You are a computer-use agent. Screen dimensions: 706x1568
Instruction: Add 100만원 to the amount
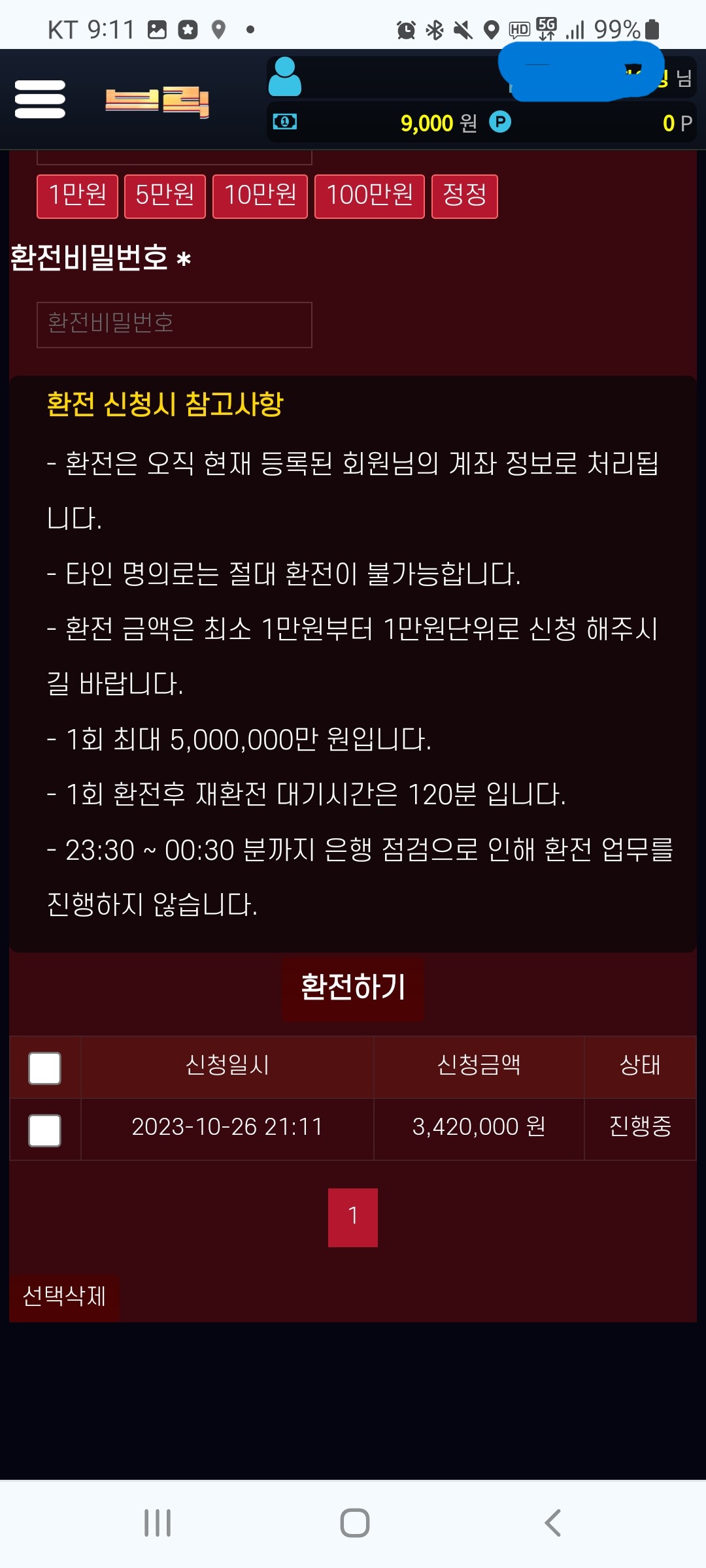[x=369, y=196]
